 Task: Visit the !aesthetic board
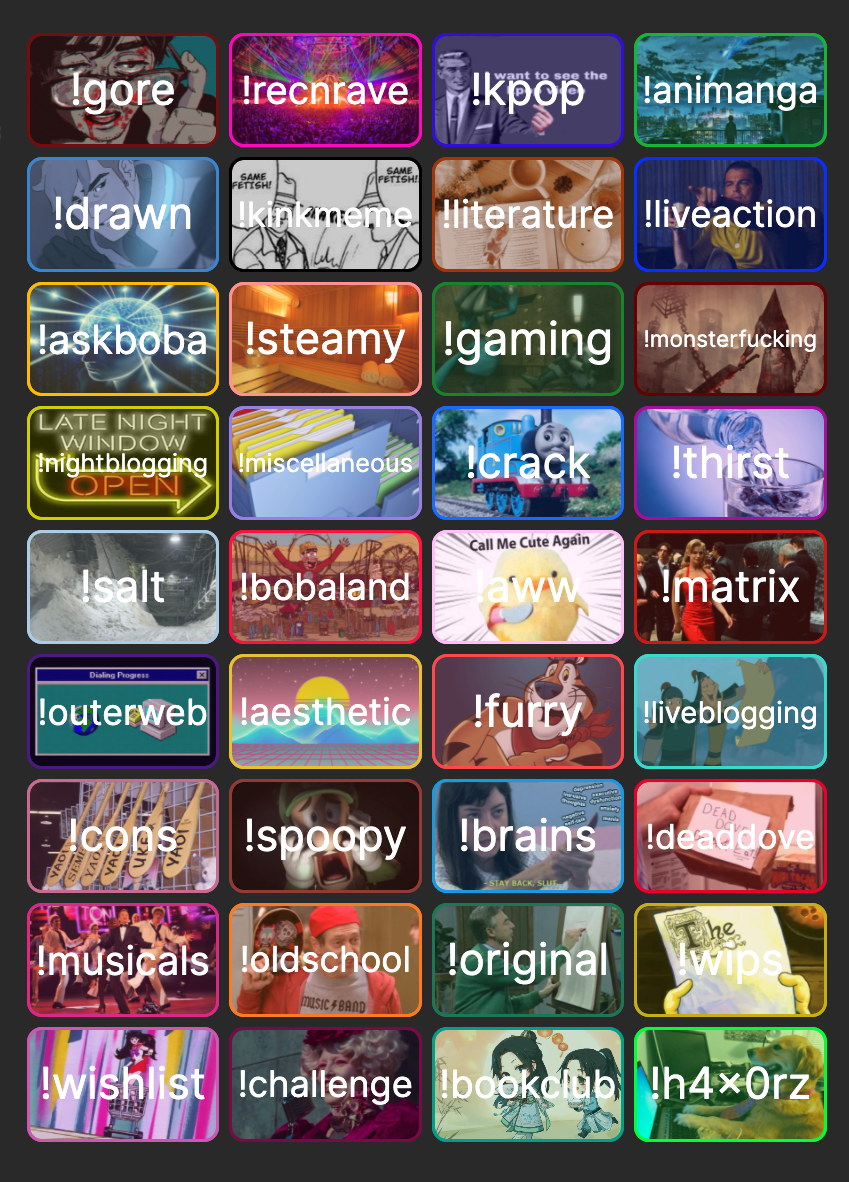325,711
